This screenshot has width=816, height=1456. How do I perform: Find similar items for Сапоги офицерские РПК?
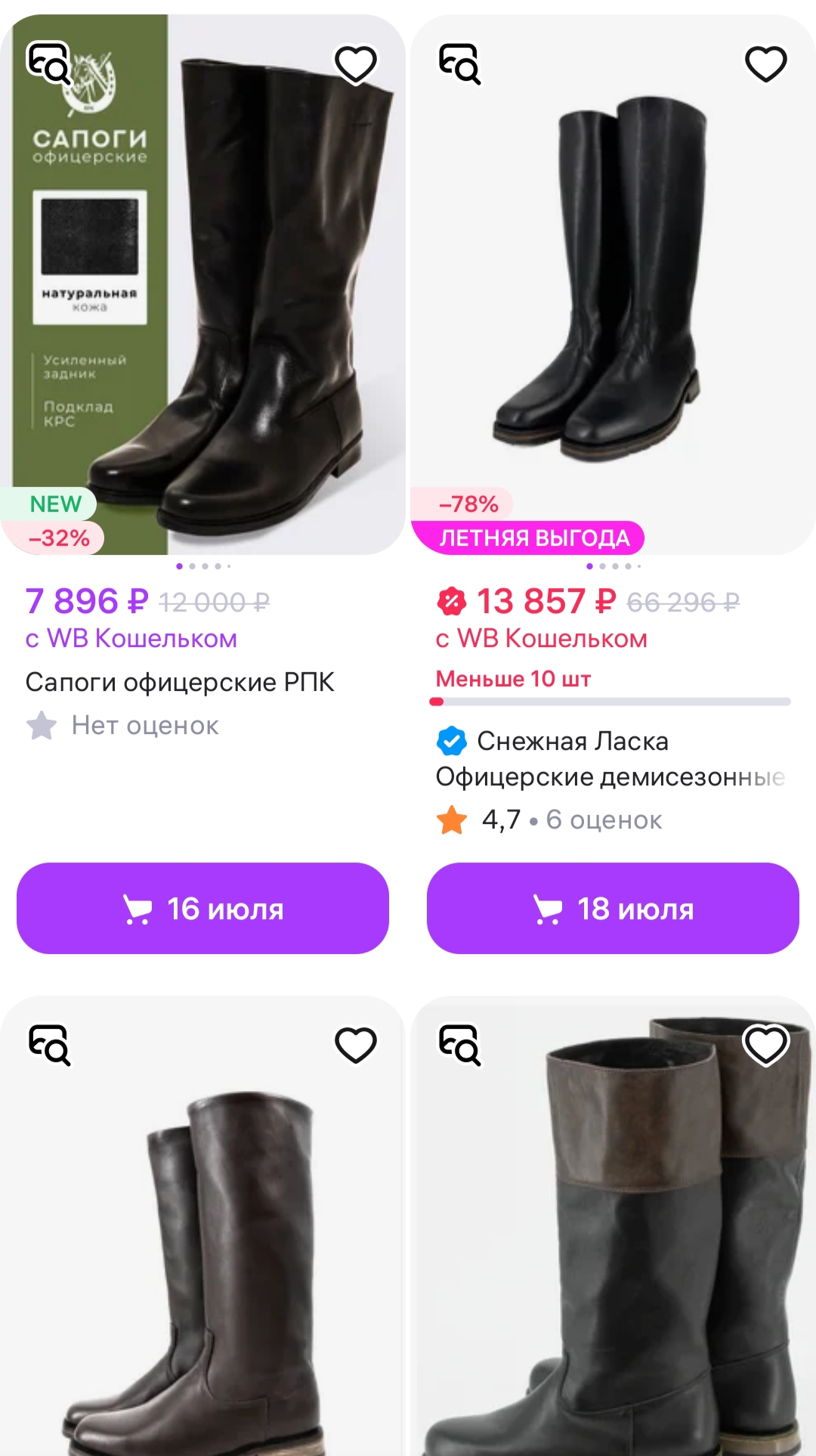pyautogui.click(x=49, y=62)
